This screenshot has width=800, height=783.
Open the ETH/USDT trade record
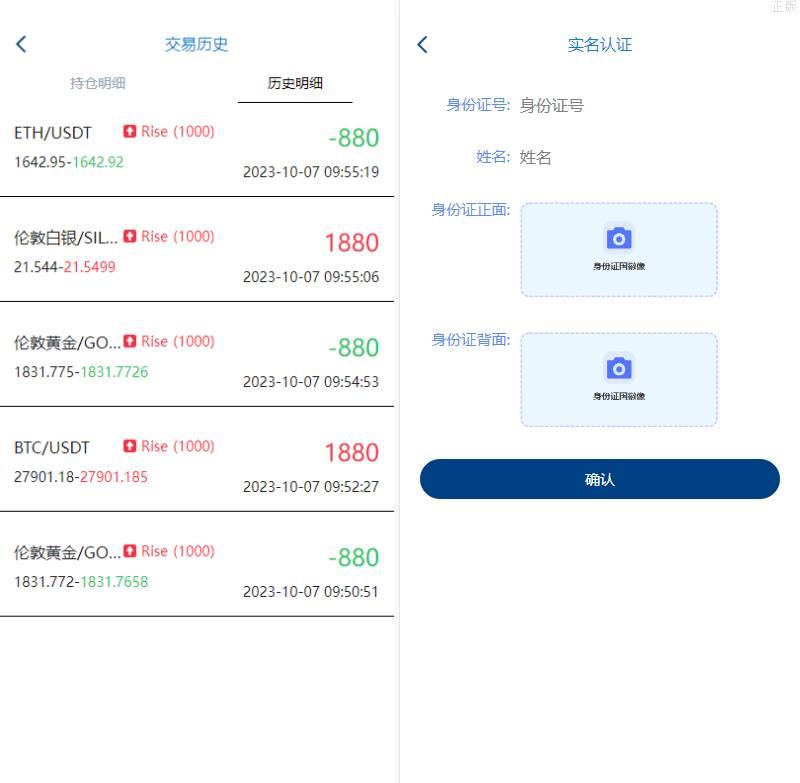tap(197, 150)
